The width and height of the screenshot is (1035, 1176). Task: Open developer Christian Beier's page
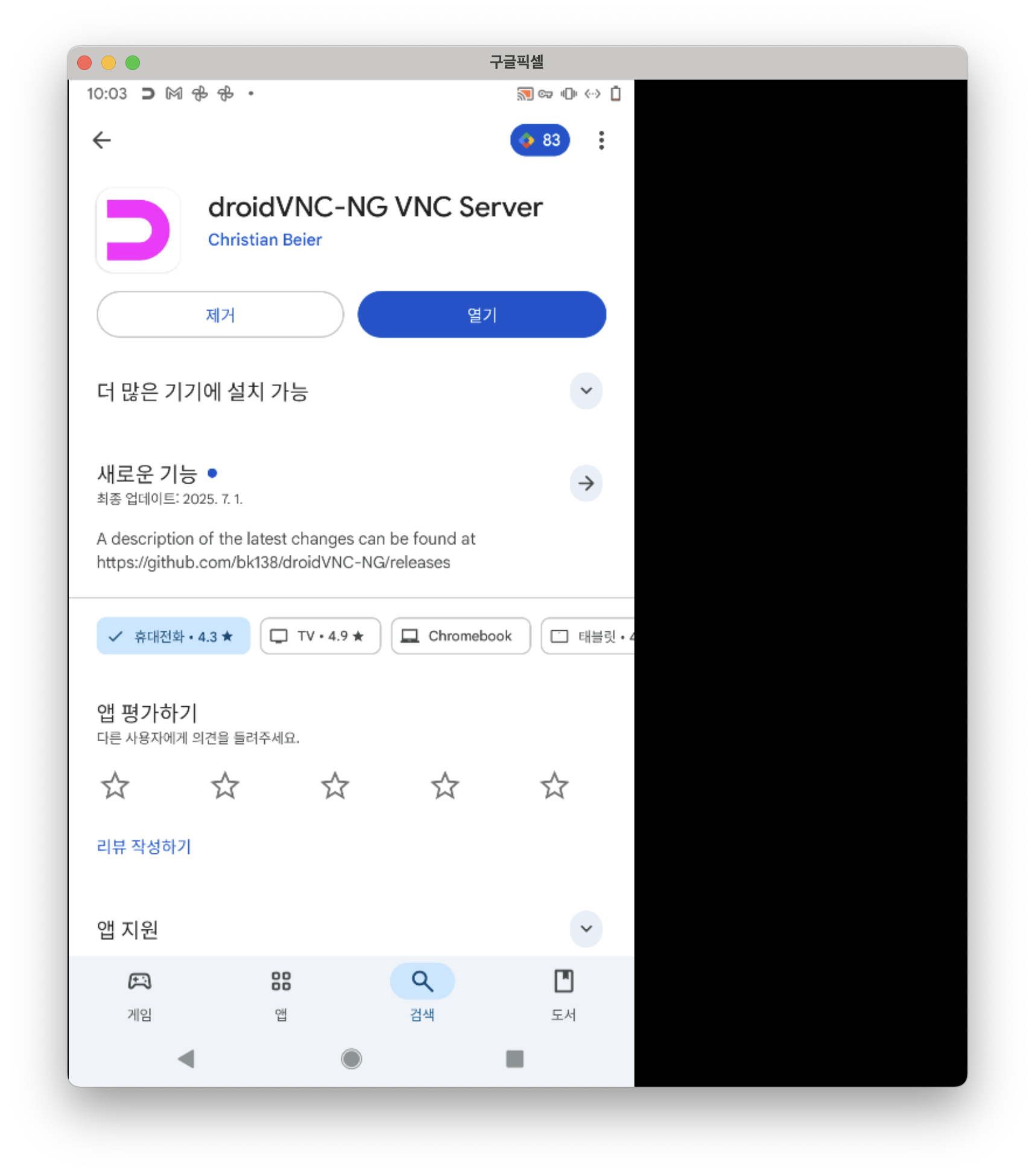pyautogui.click(x=265, y=239)
